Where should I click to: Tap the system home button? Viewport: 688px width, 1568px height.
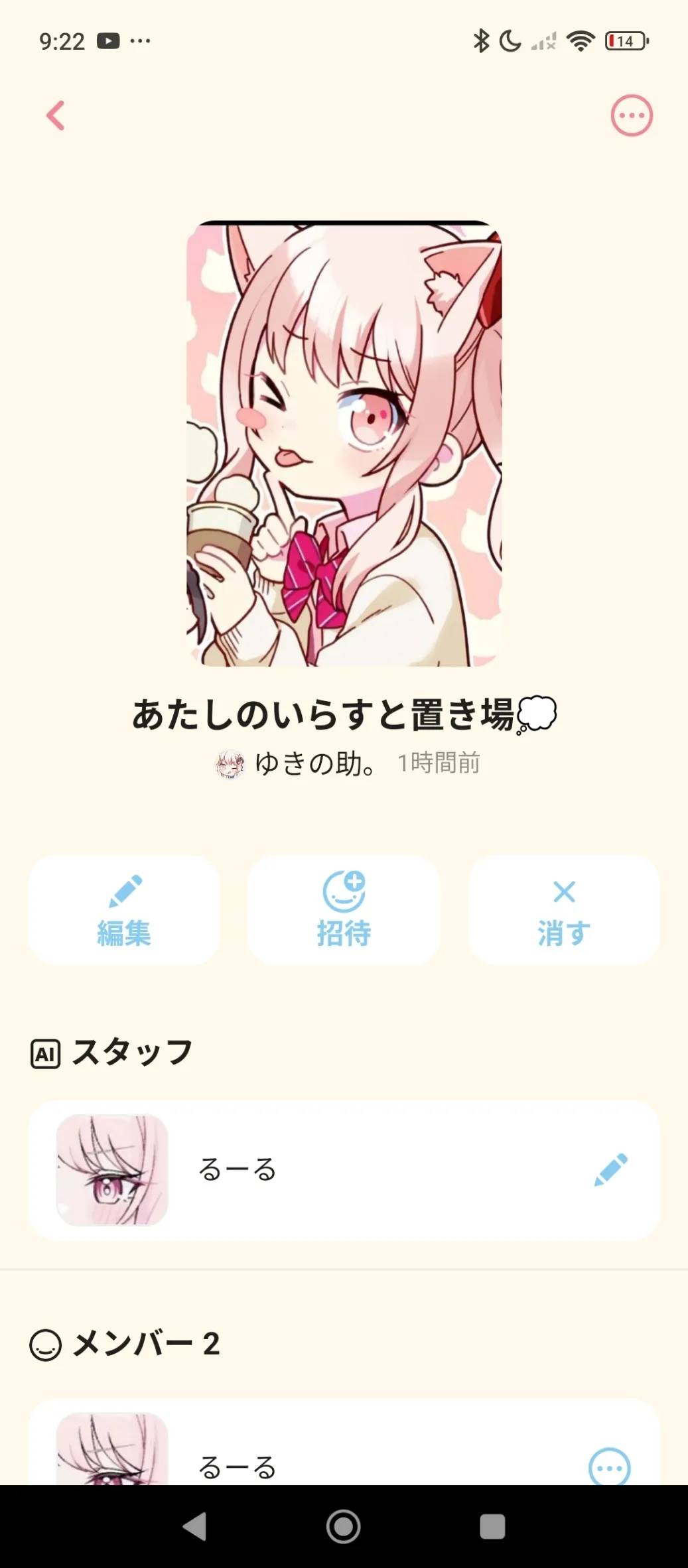click(344, 1526)
